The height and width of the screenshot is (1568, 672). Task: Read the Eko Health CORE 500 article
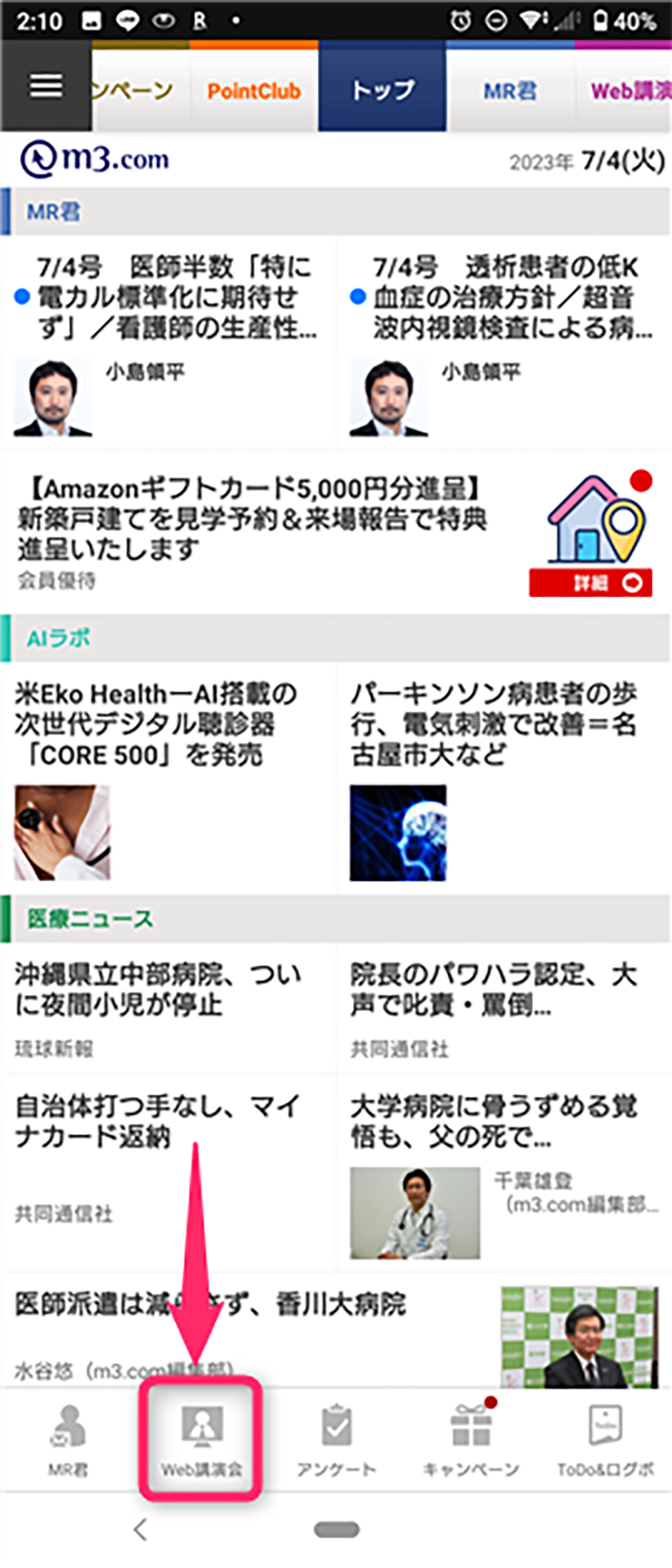155,724
